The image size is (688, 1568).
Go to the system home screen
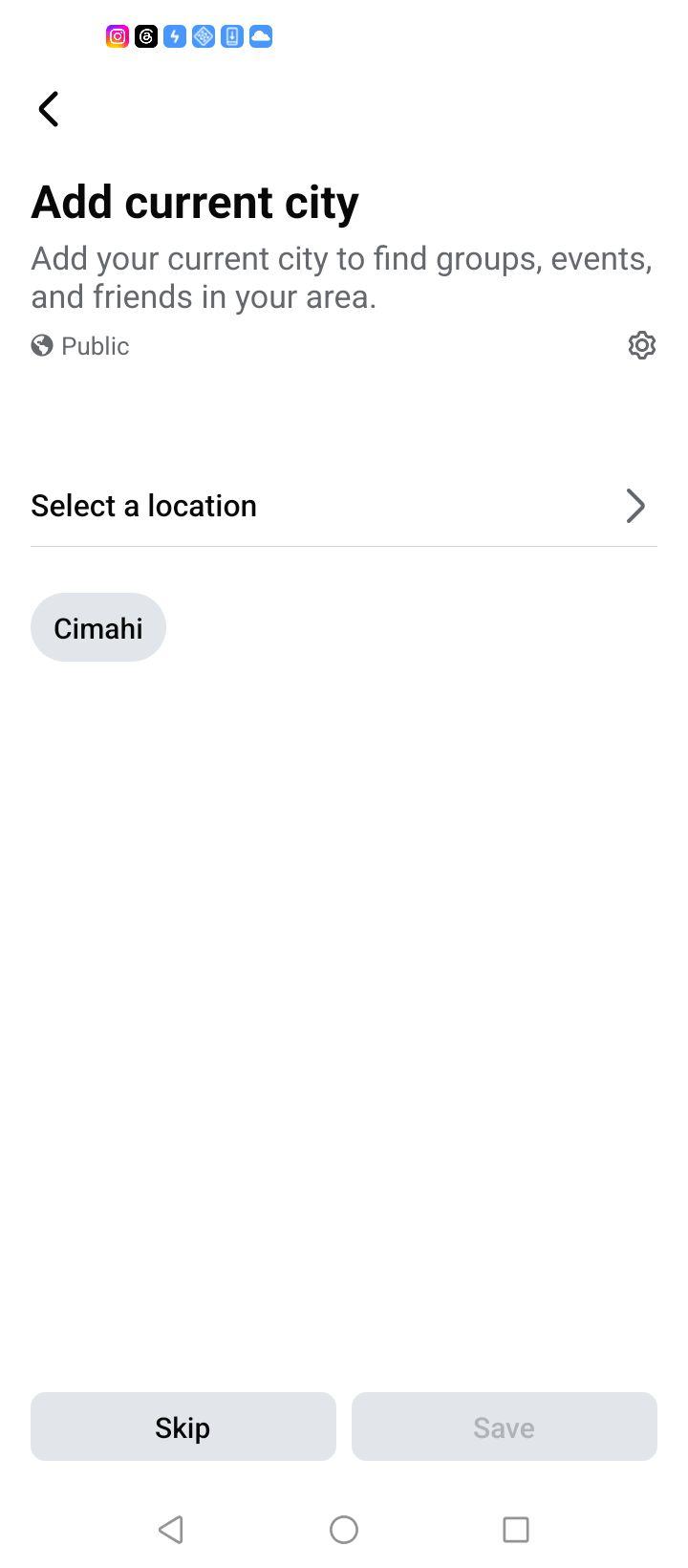[344, 1530]
